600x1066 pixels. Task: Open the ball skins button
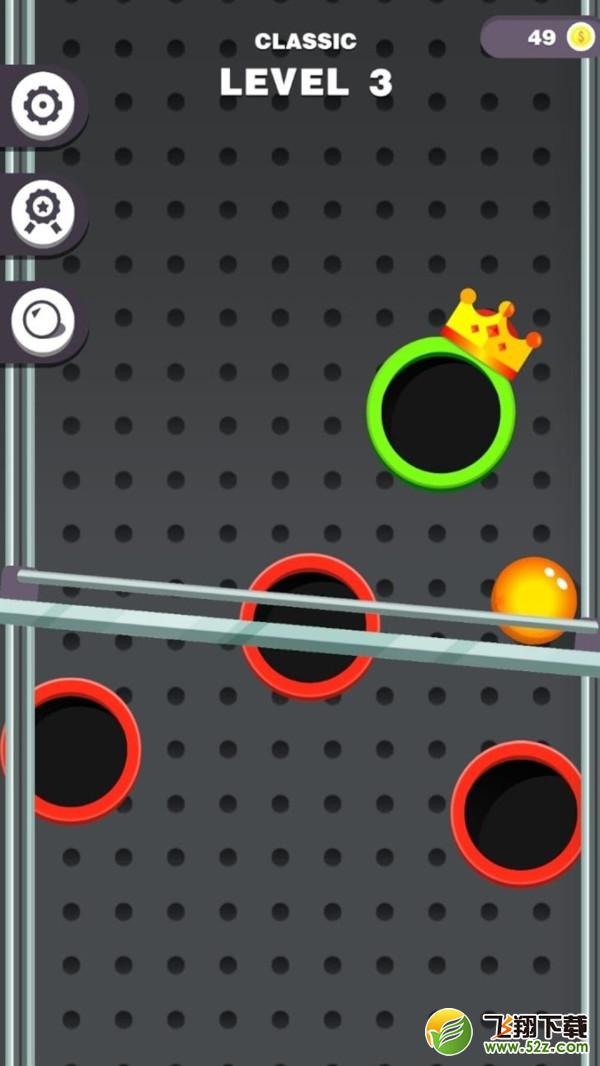click(43, 322)
